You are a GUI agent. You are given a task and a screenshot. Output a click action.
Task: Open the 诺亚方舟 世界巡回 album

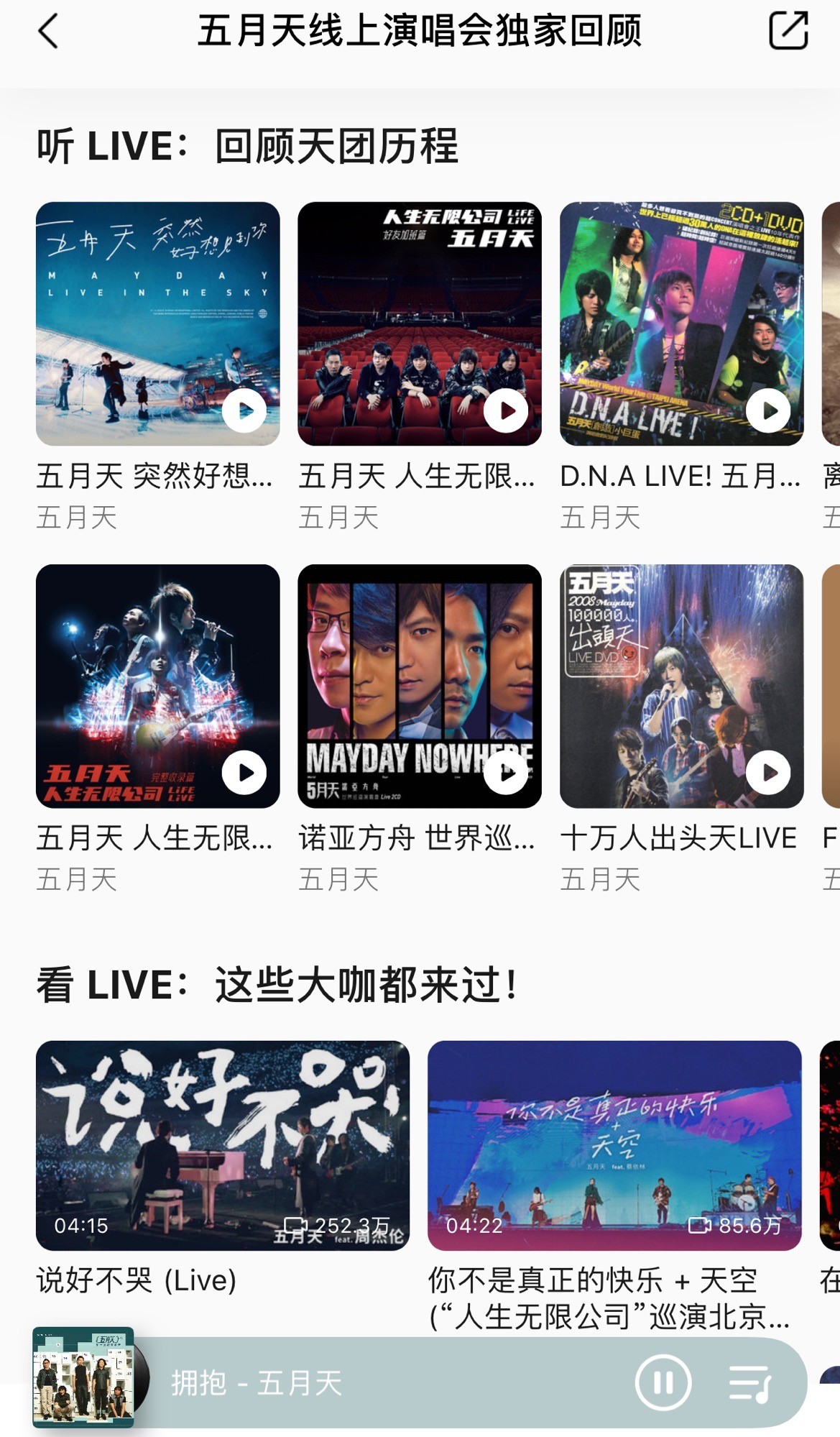click(x=419, y=687)
